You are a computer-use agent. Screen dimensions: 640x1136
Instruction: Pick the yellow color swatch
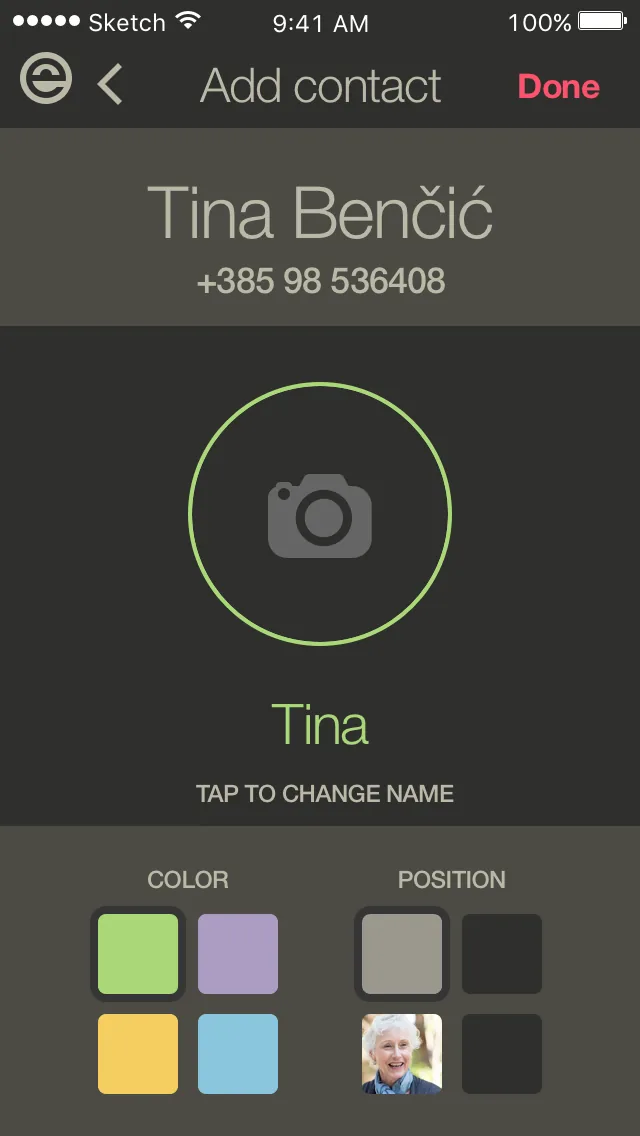138,1053
